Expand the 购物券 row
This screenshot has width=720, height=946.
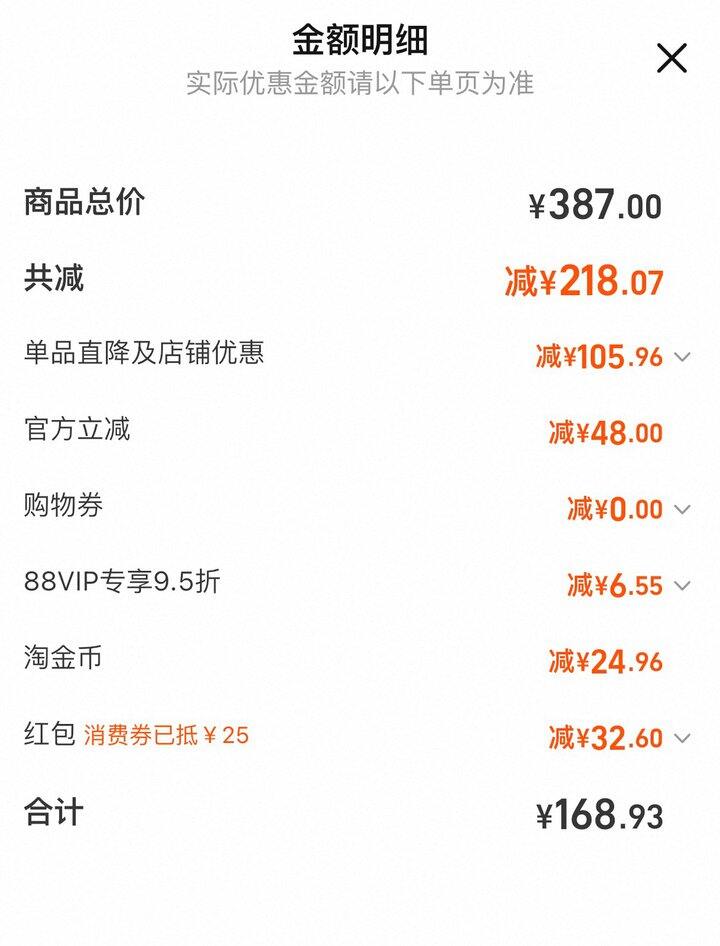[682, 510]
